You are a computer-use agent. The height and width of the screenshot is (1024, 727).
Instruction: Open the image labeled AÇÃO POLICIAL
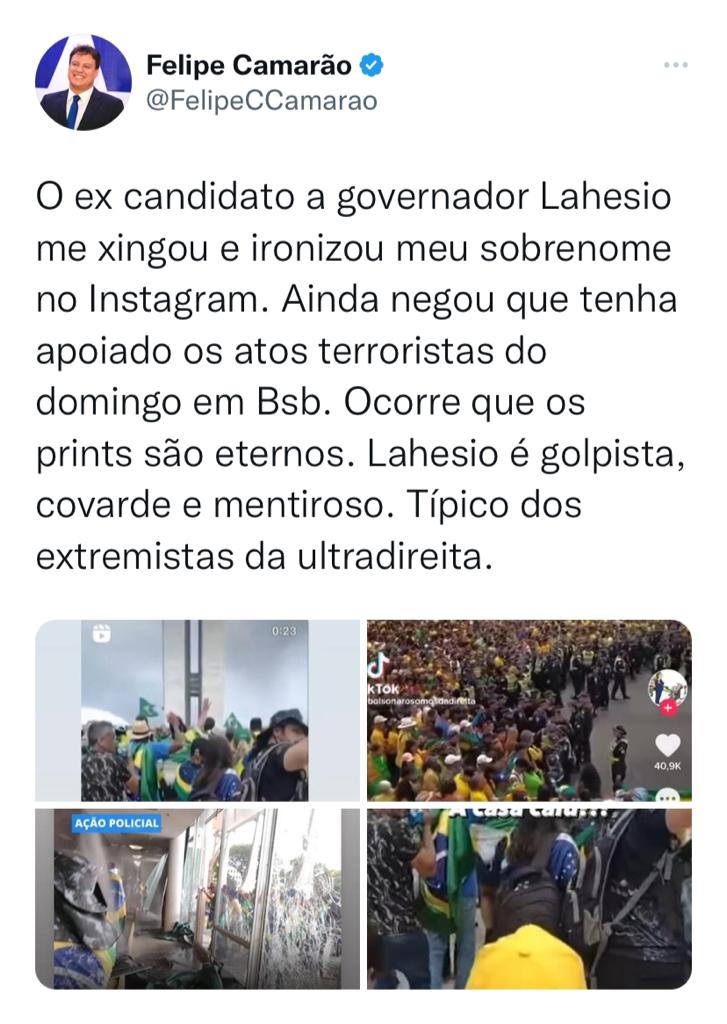[197, 897]
